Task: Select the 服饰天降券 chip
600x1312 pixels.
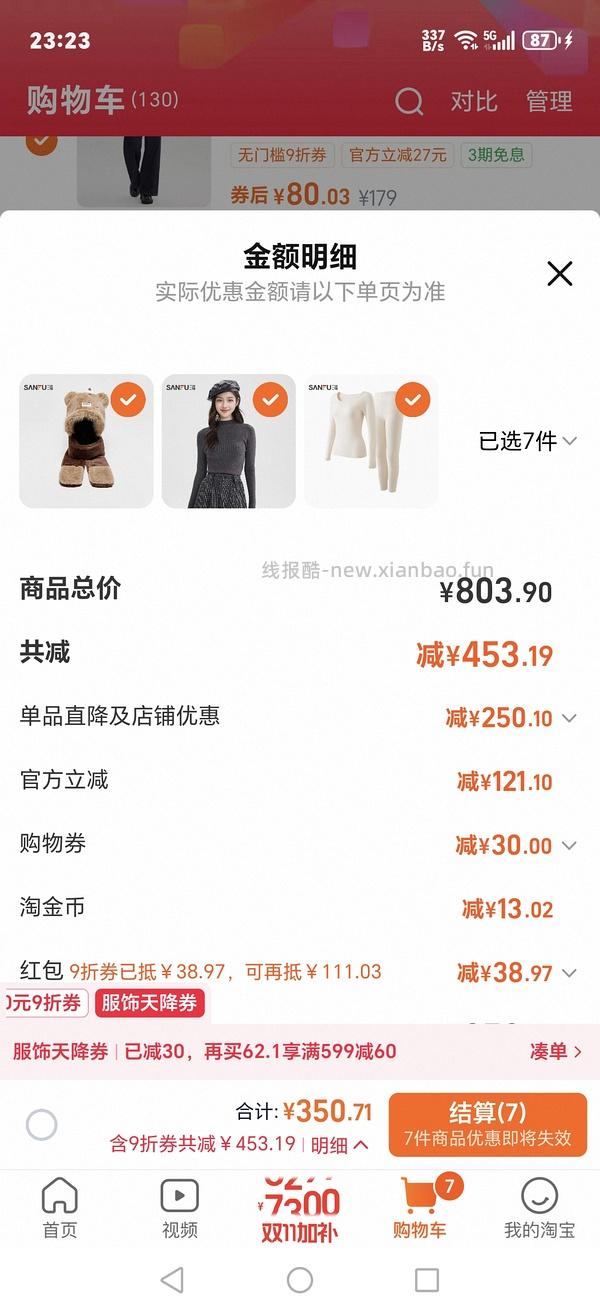Action: point(150,1003)
